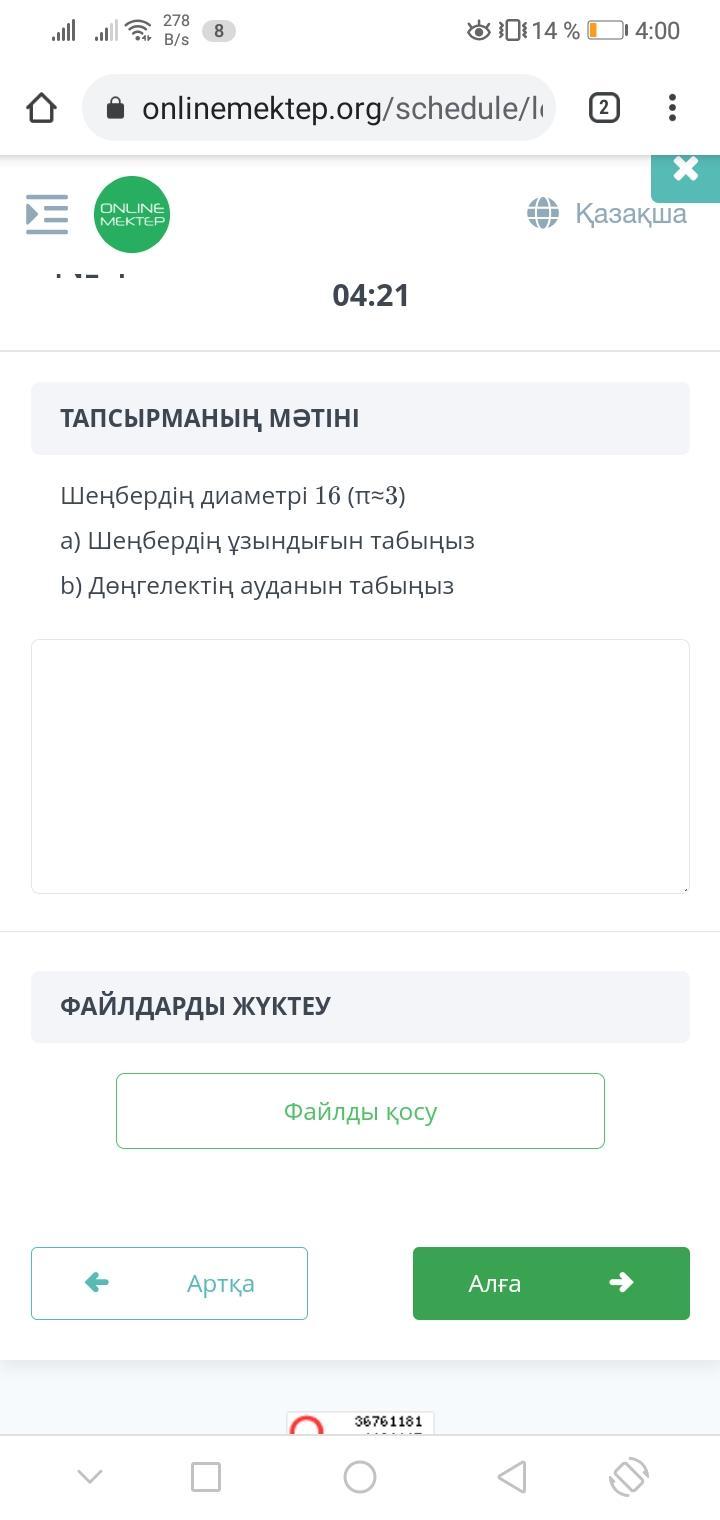Viewport: 720px width, 1520px height.
Task: Hide navigation bar with down chevron
Action: click(90, 1476)
